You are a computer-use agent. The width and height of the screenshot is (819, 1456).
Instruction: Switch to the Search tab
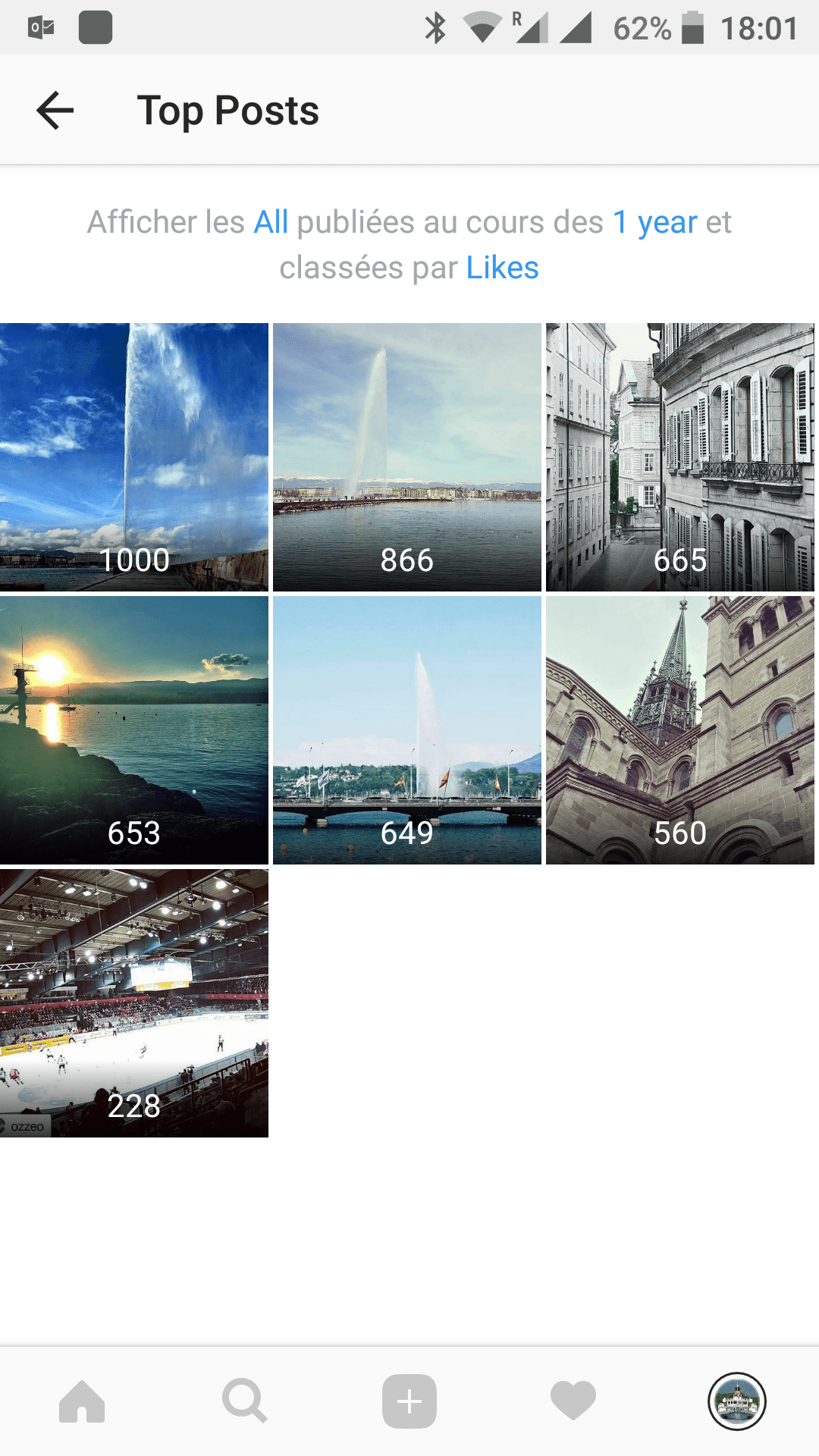coord(245,1401)
